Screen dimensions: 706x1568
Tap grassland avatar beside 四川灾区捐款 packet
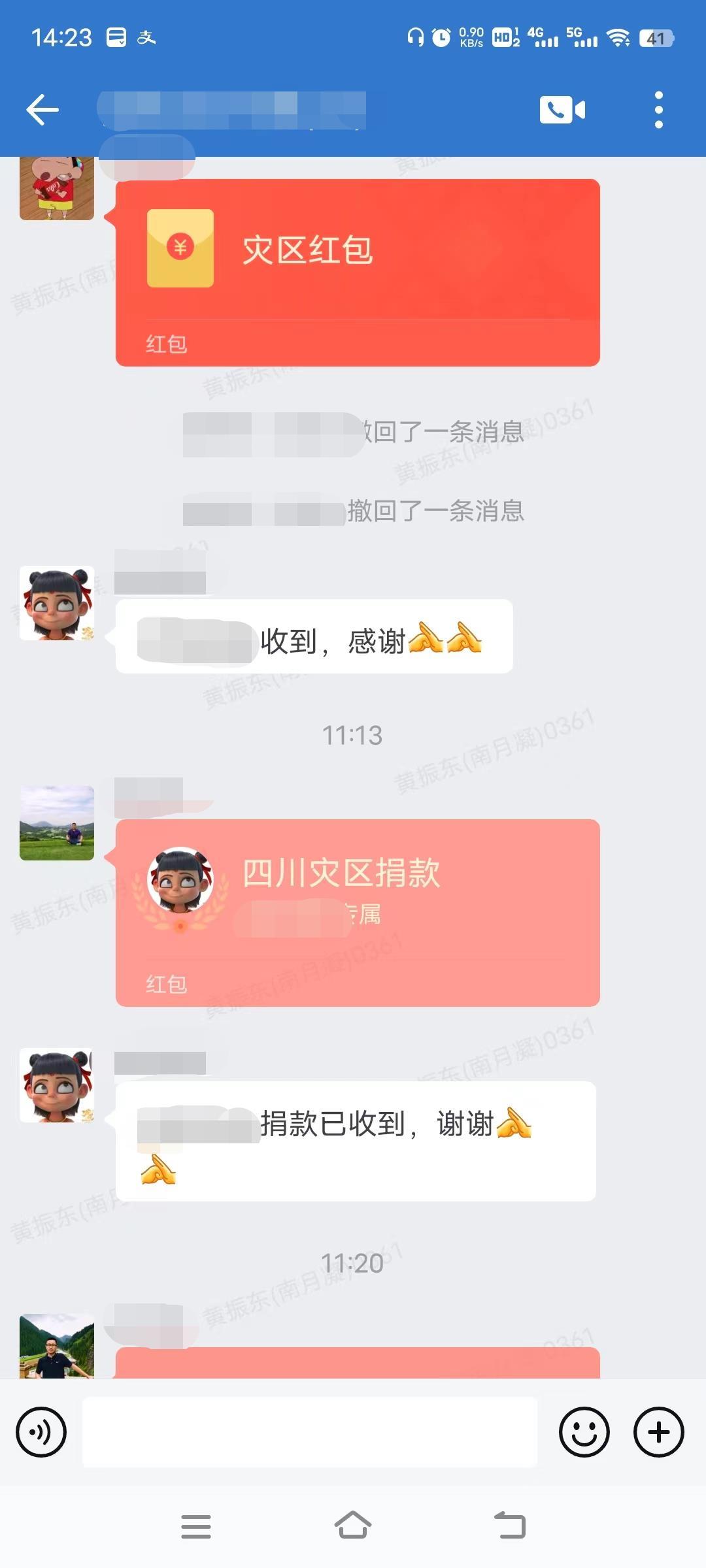pos(57,823)
